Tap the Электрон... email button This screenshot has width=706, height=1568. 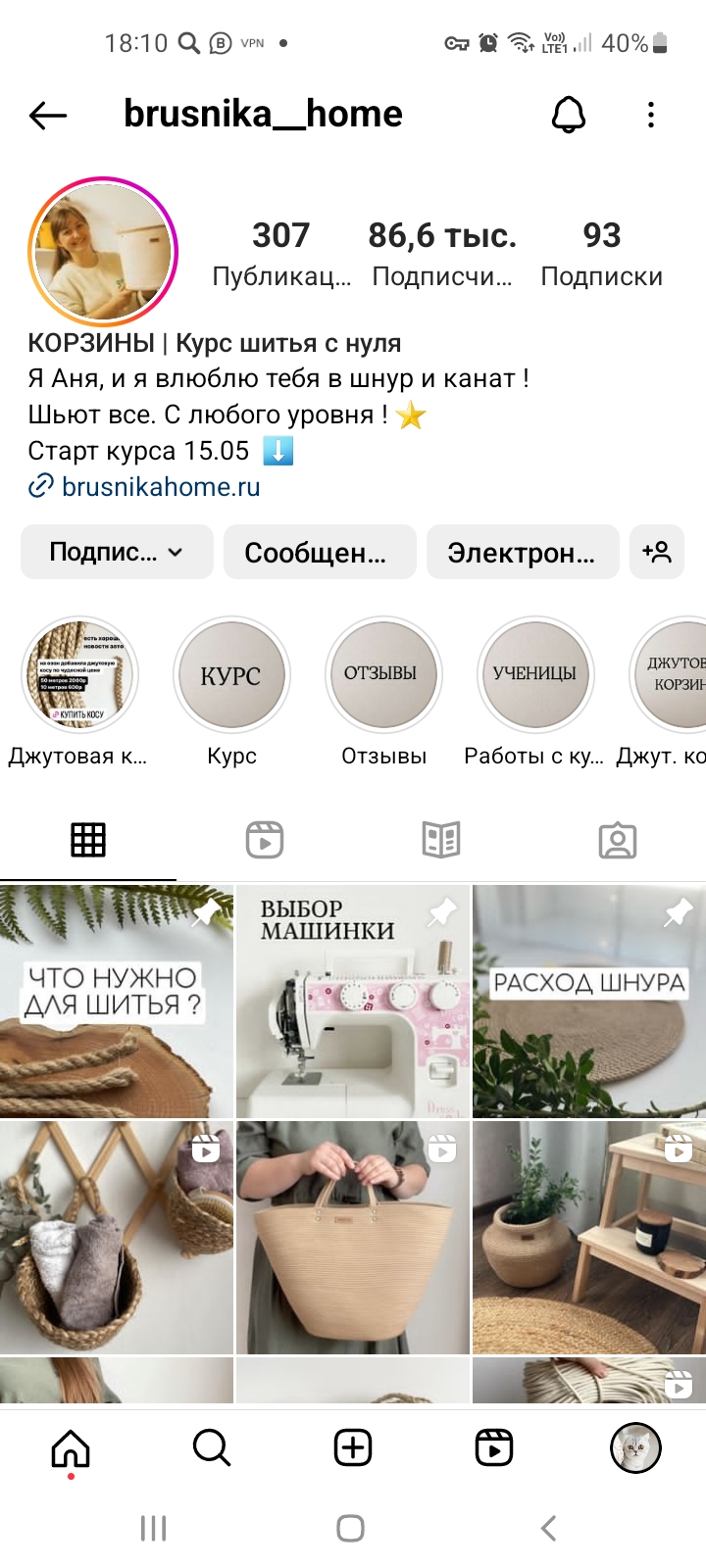tap(523, 552)
